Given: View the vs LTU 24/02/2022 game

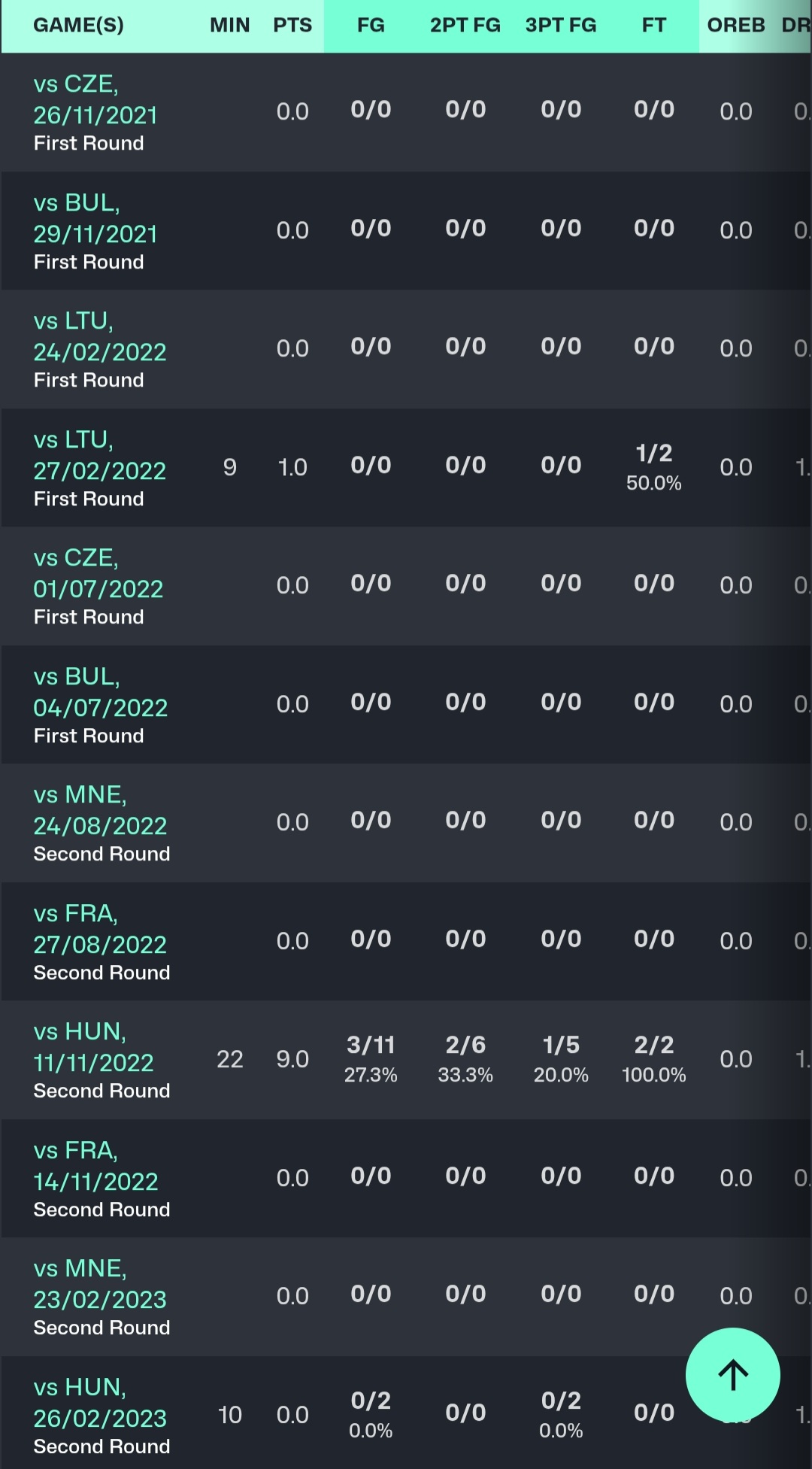Looking at the screenshot, I should (99, 337).
